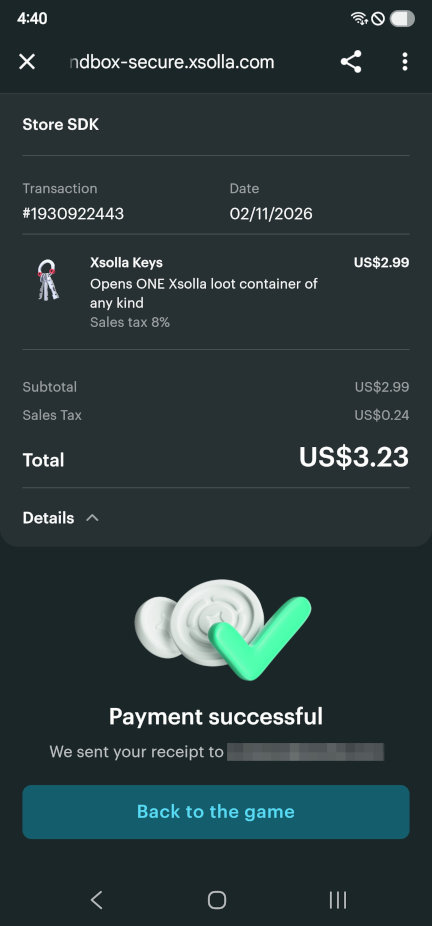Viewport: 432px width, 926px height.
Task: Collapse the Details section
Action: [x=61, y=518]
